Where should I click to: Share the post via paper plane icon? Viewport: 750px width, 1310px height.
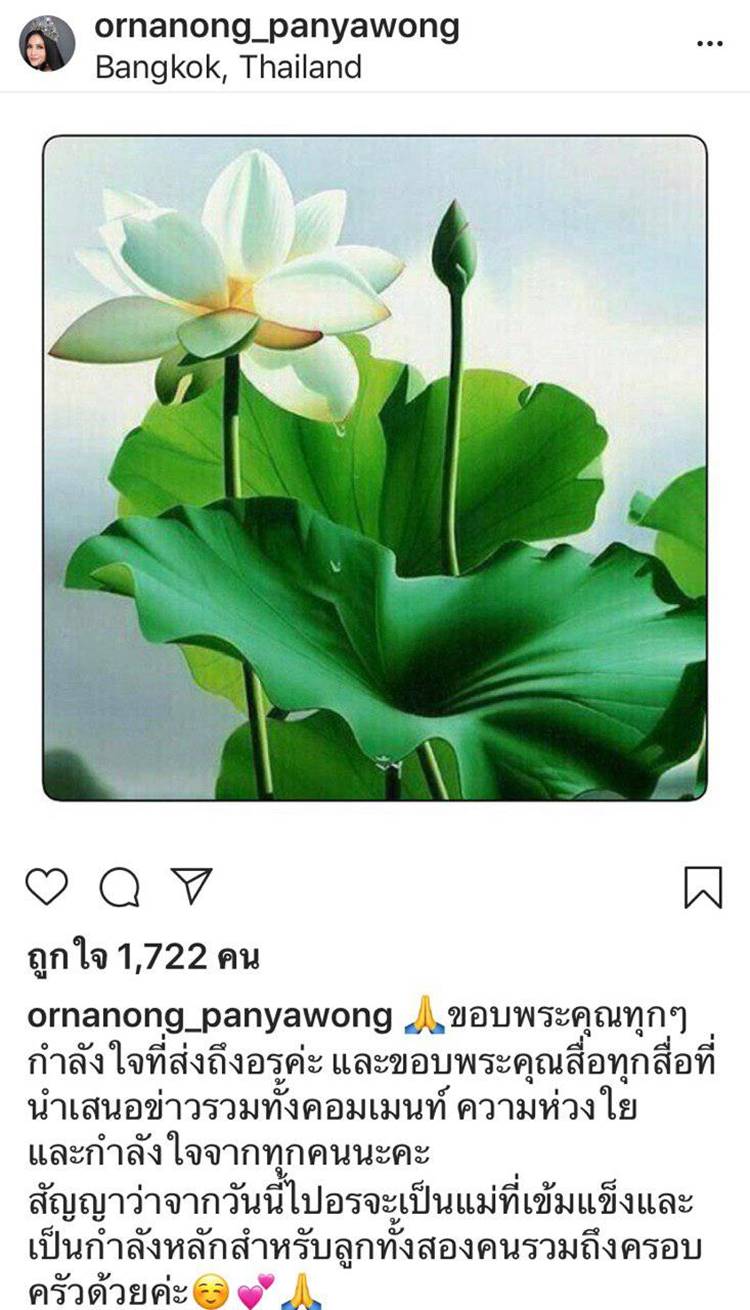click(x=191, y=886)
